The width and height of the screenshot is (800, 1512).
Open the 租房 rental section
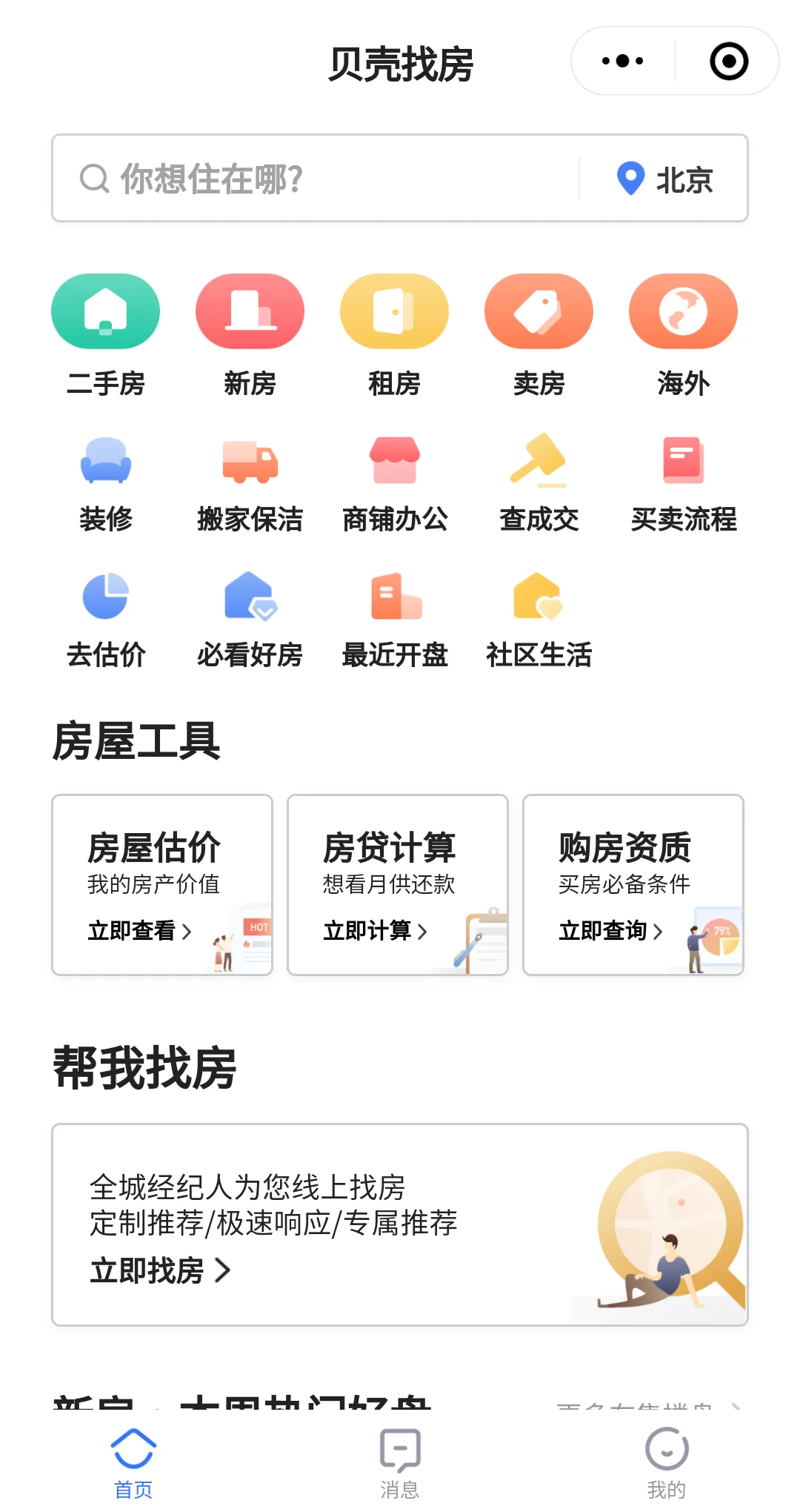pos(394,334)
